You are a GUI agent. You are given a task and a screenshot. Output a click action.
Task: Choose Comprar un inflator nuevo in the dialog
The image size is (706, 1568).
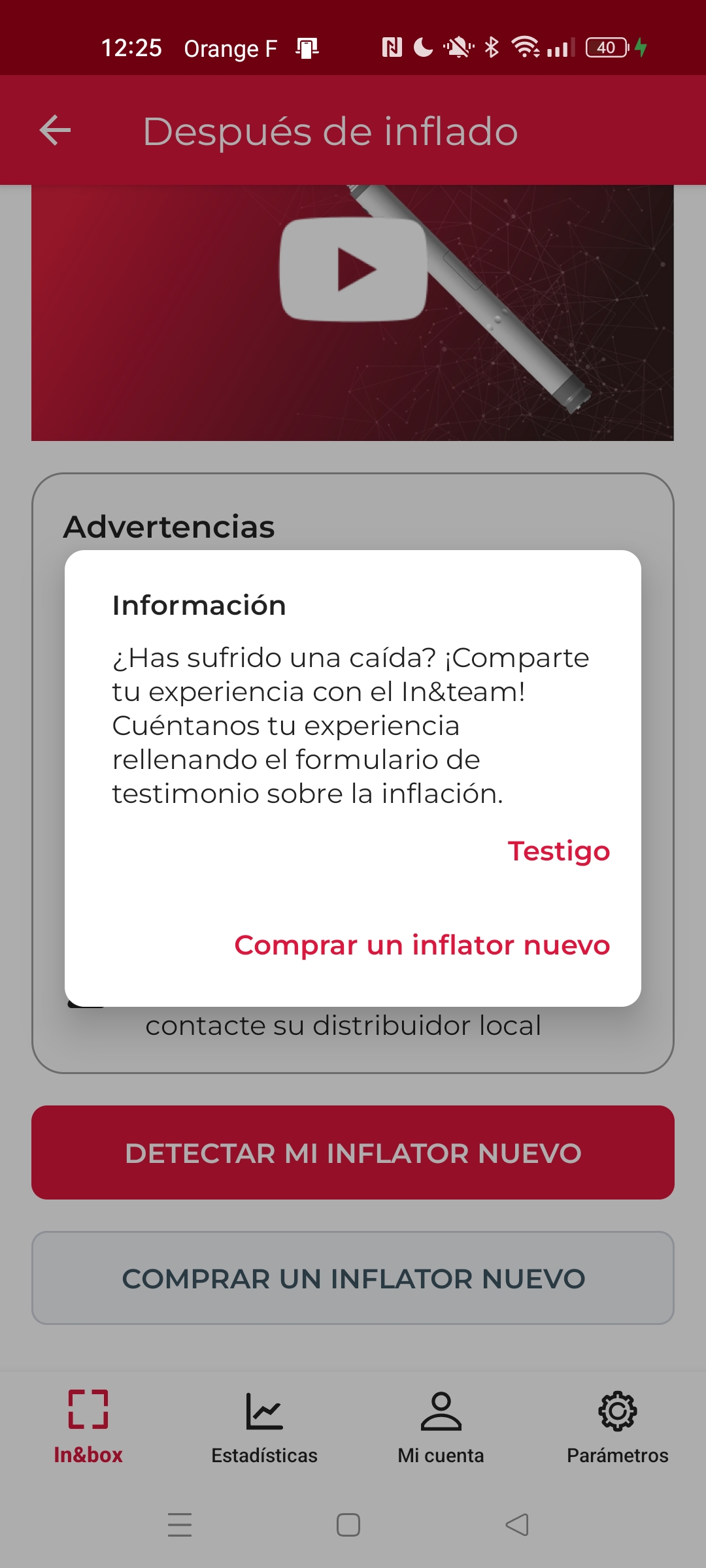point(422,945)
